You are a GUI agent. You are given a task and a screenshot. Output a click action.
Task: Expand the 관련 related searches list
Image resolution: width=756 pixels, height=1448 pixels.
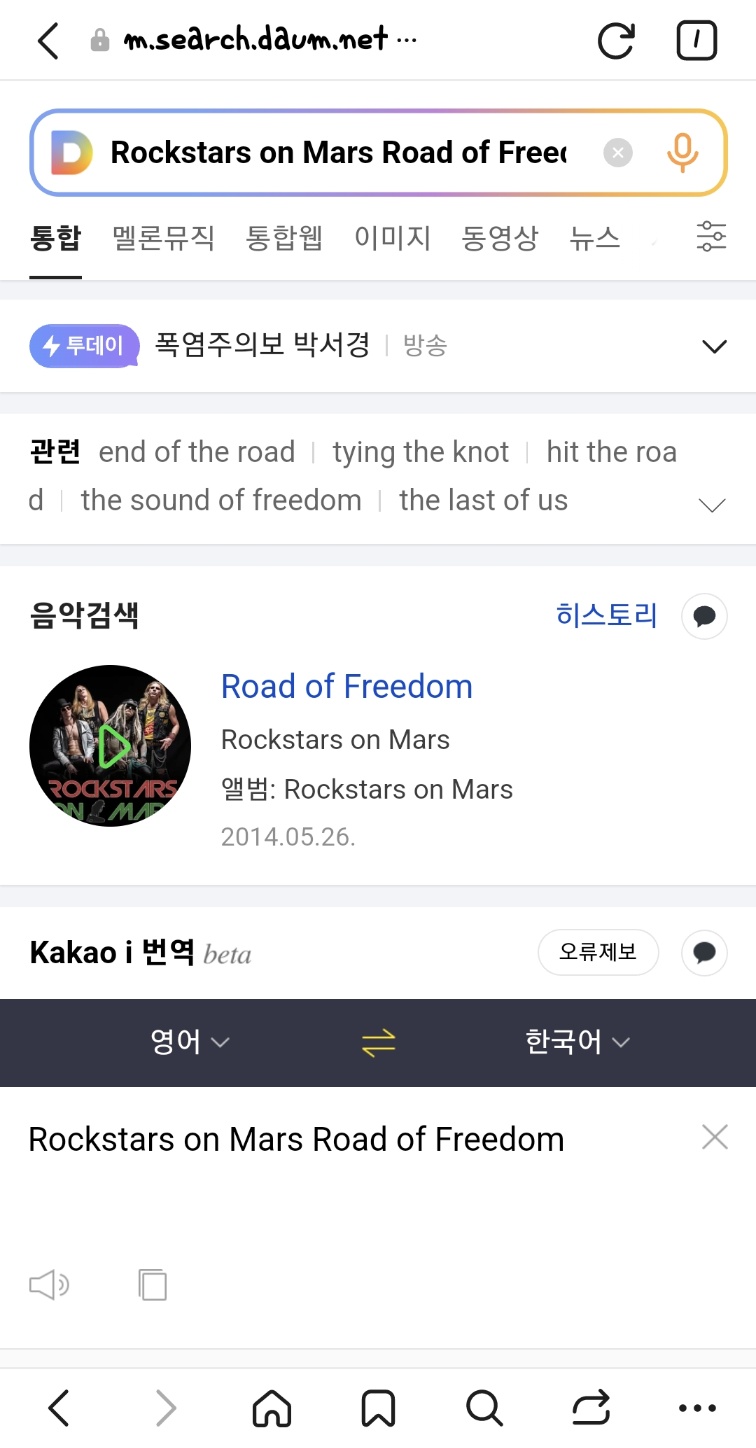pyautogui.click(x=714, y=505)
